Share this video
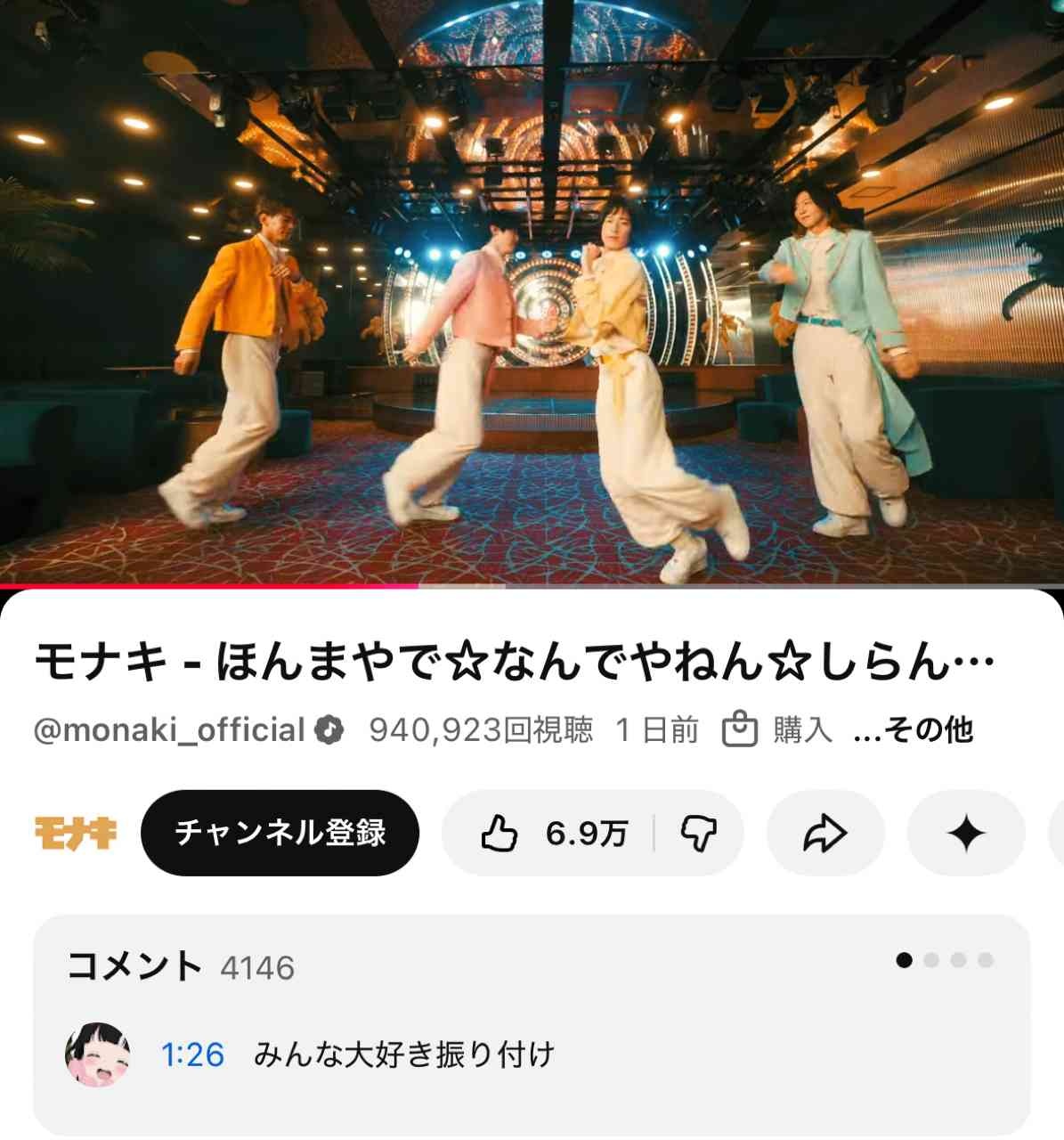Viewport: 1064px width, 1140px height. click(x=824, y=834)
